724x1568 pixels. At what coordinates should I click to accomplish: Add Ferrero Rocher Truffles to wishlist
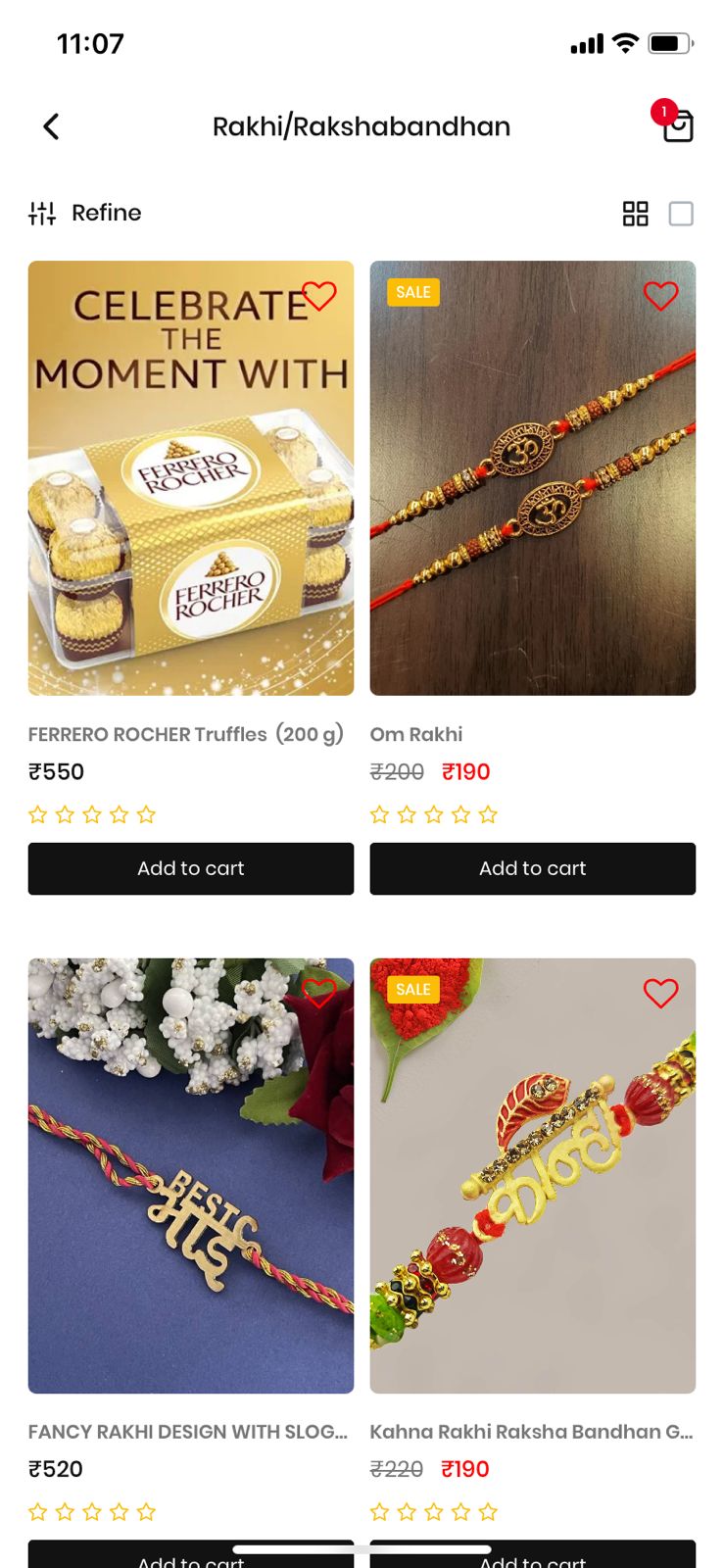tap(319, 295)
